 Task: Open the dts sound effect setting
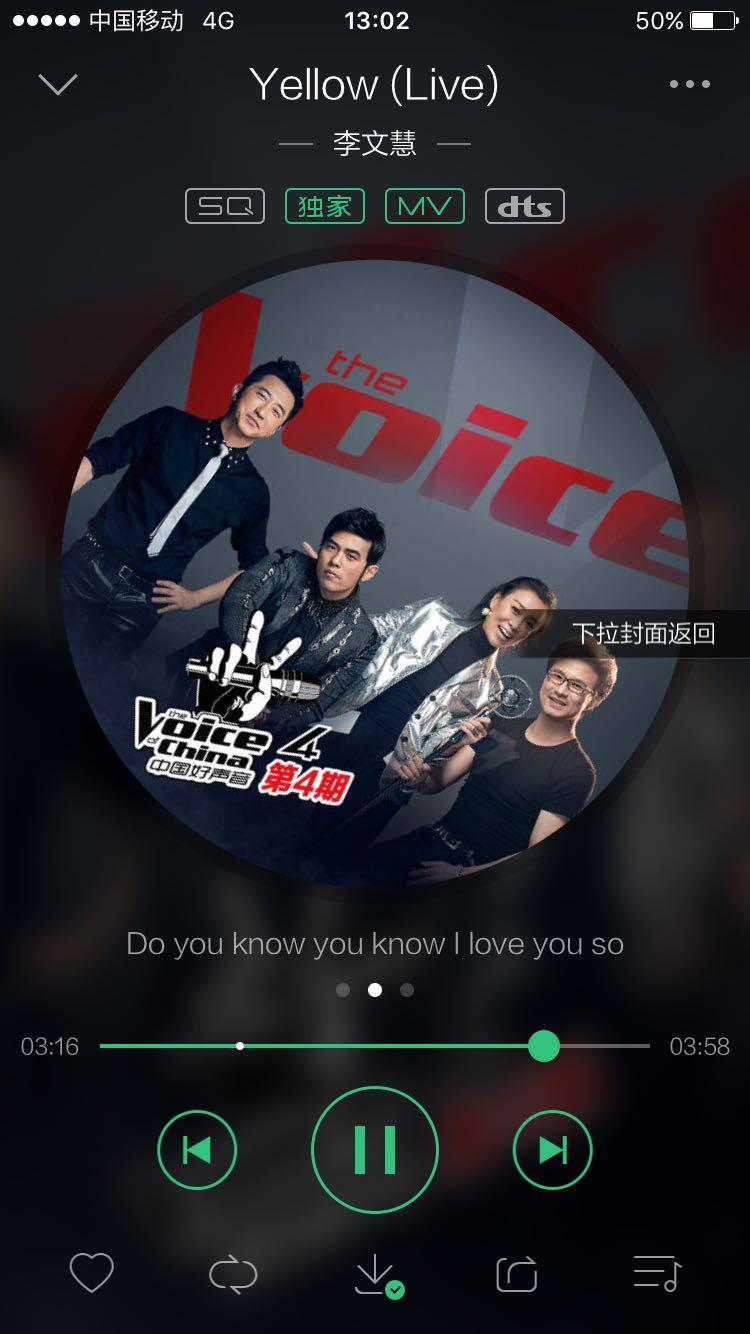(525, 206)
